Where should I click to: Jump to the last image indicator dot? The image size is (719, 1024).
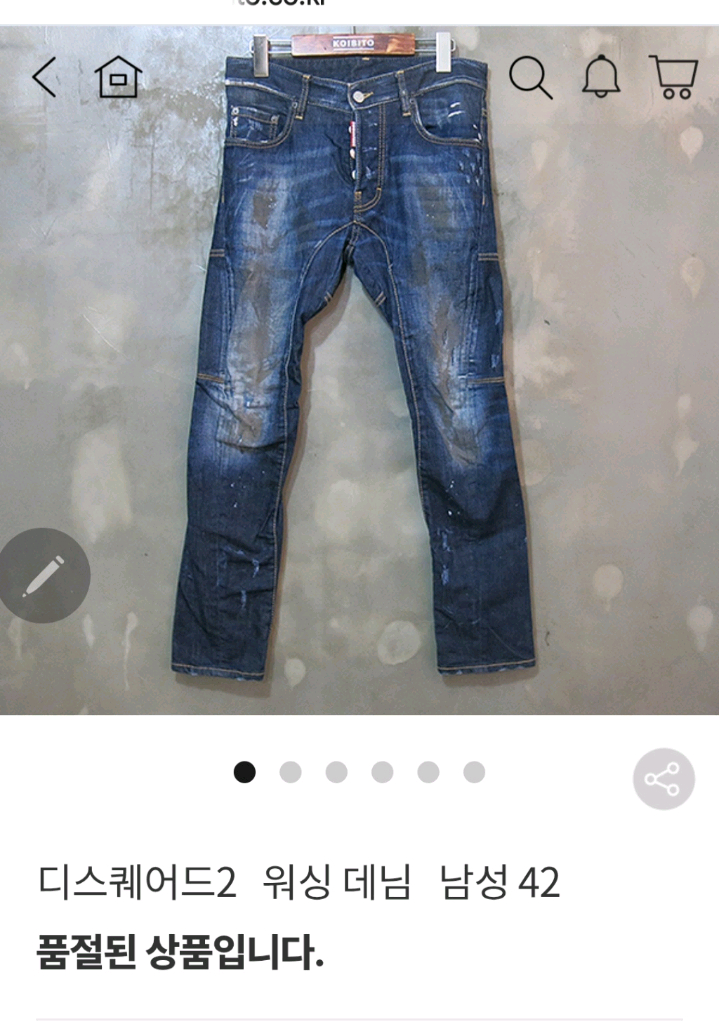pos(474,772)
